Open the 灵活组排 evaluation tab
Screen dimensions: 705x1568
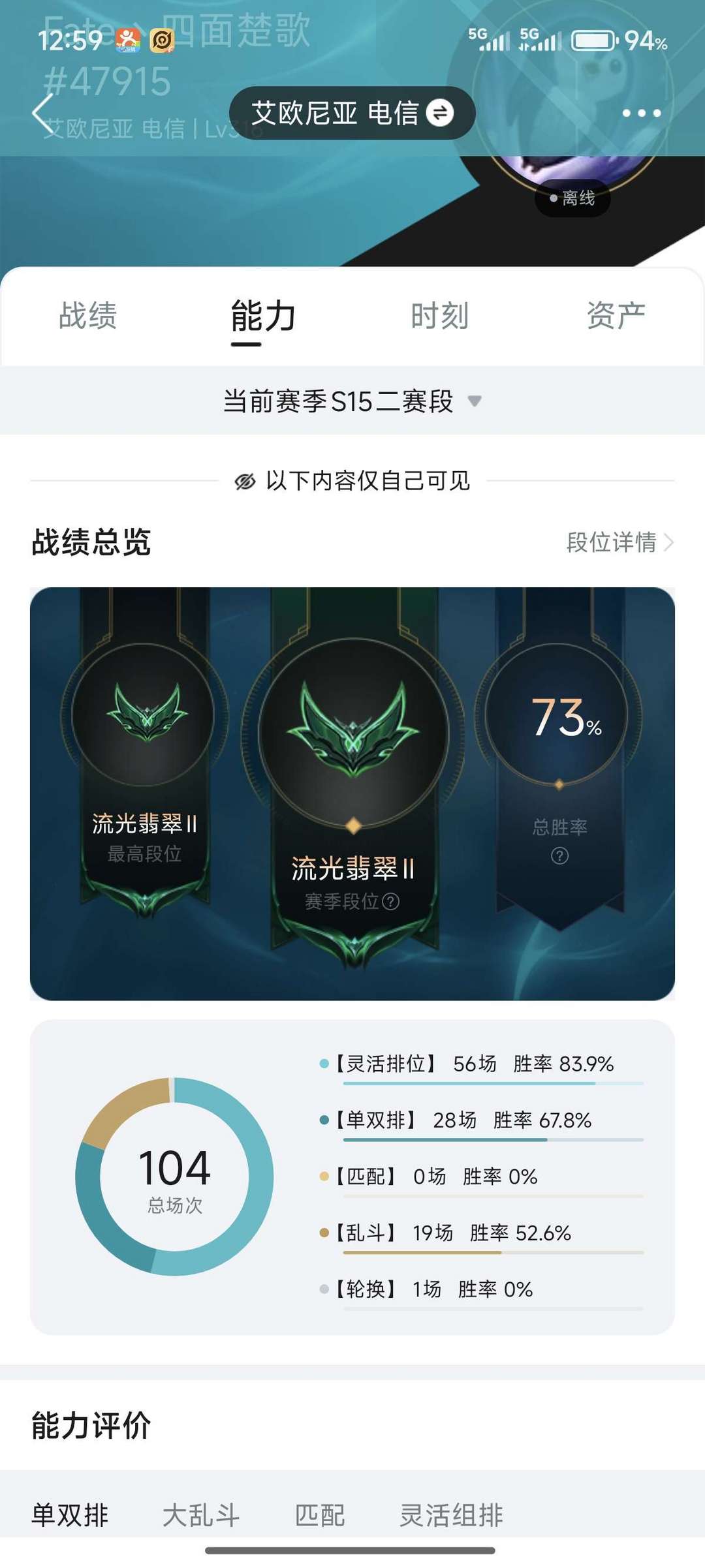(451, 1515)
